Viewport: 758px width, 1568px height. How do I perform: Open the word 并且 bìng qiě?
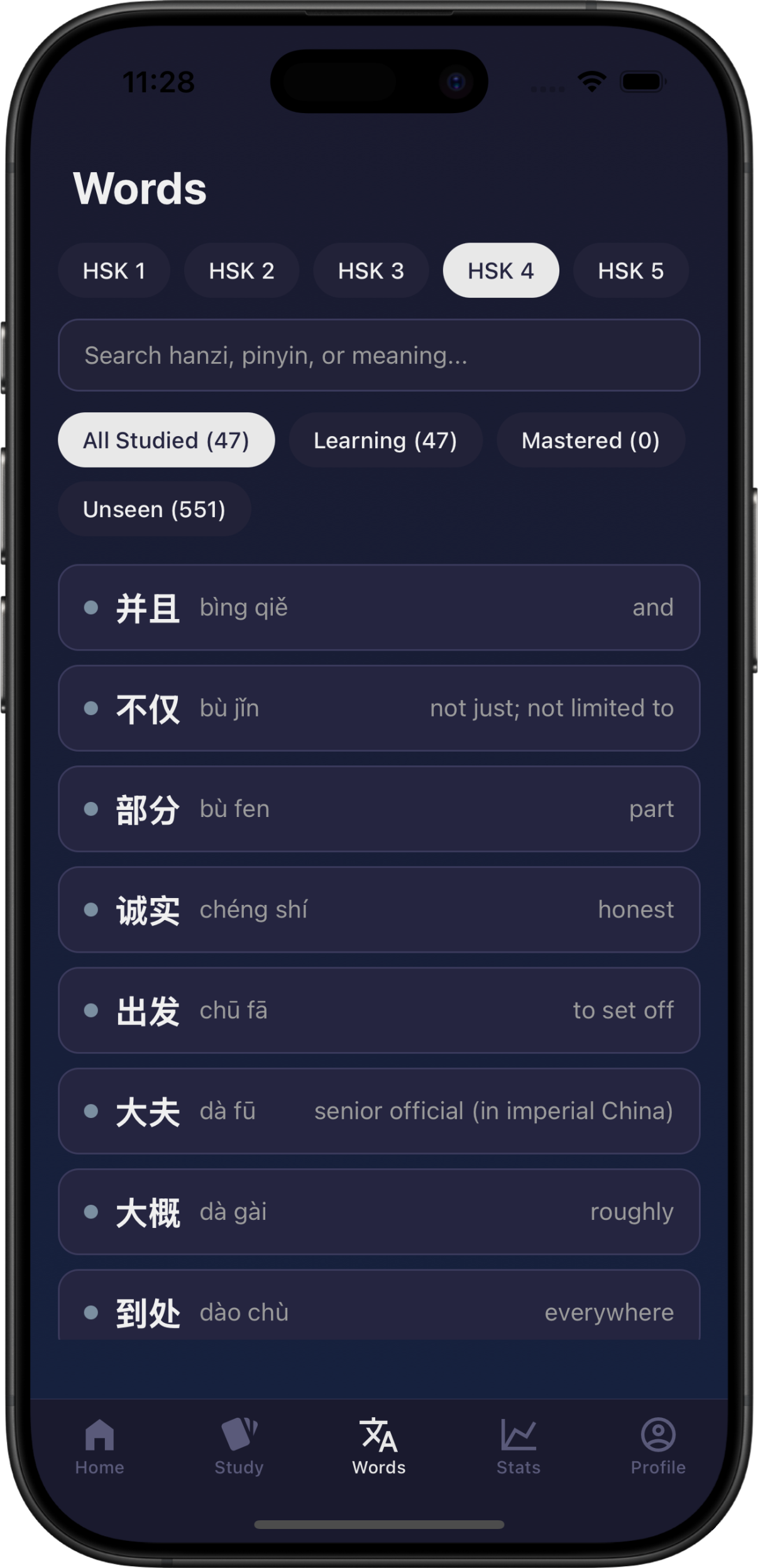[x=379, y=608]
